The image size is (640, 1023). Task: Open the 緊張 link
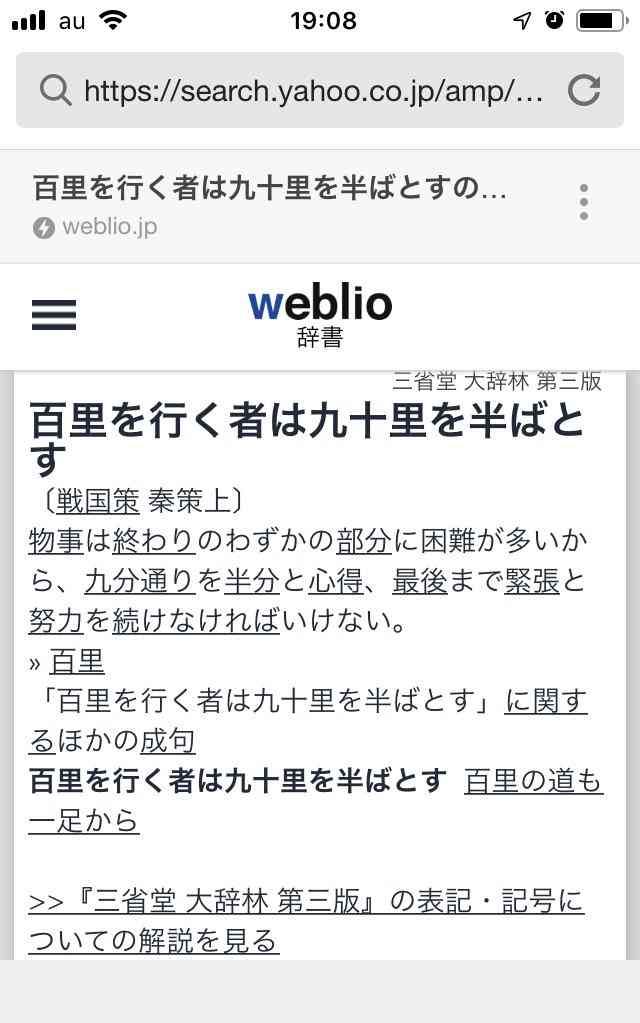click(531, 581)
